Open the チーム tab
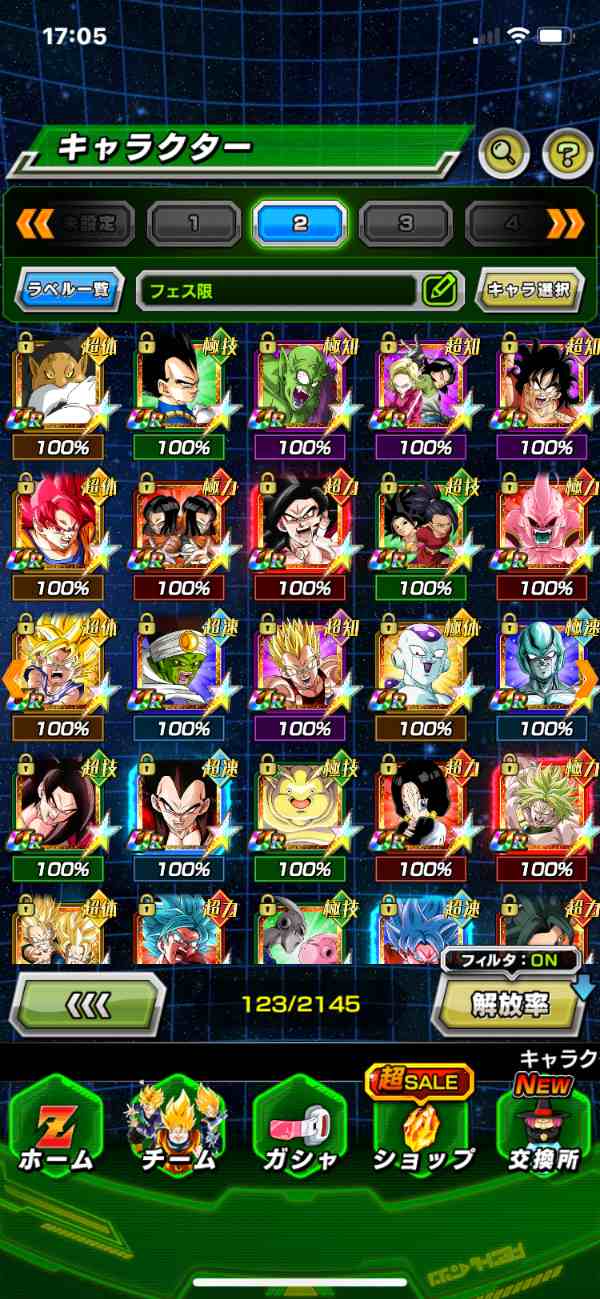The width and height of the screenshot is (600, 1299). [x=177, y=1128]
